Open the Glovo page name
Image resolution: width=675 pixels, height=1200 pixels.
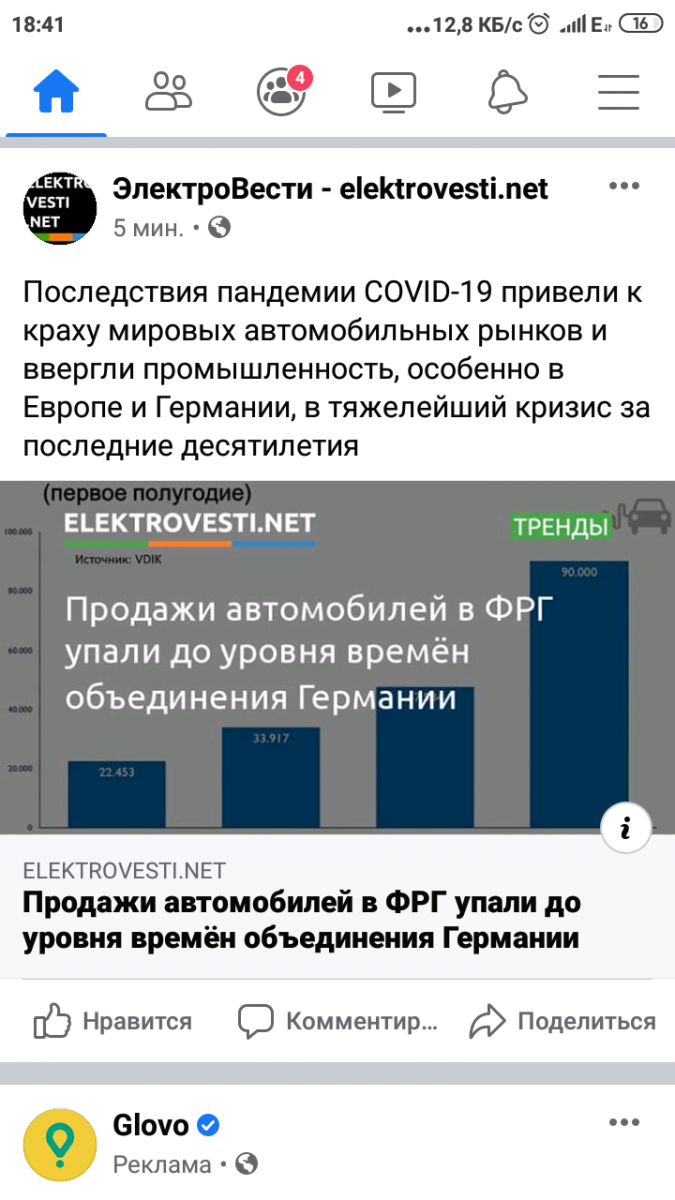[150, 1126]
